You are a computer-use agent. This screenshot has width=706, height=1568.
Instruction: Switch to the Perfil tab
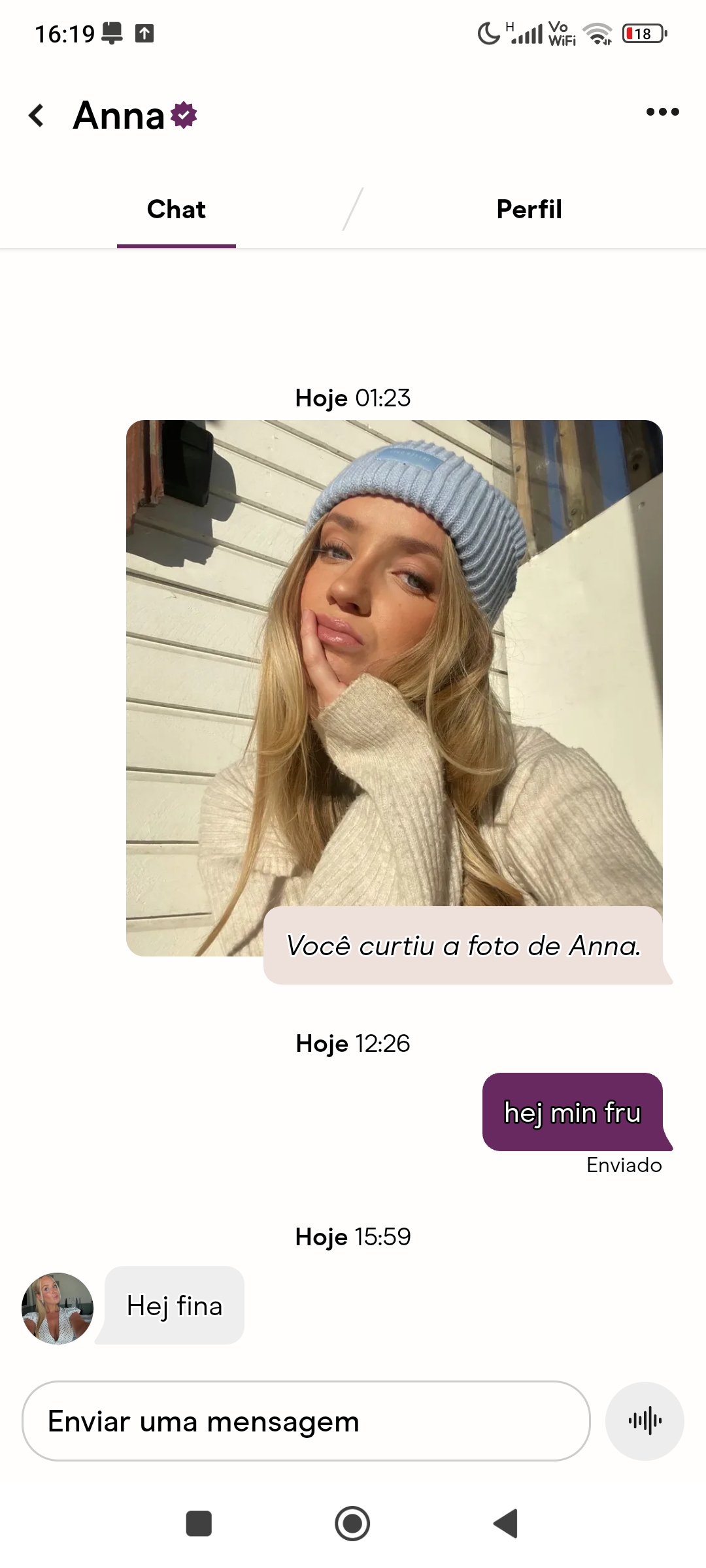click(x=529, y=210)
